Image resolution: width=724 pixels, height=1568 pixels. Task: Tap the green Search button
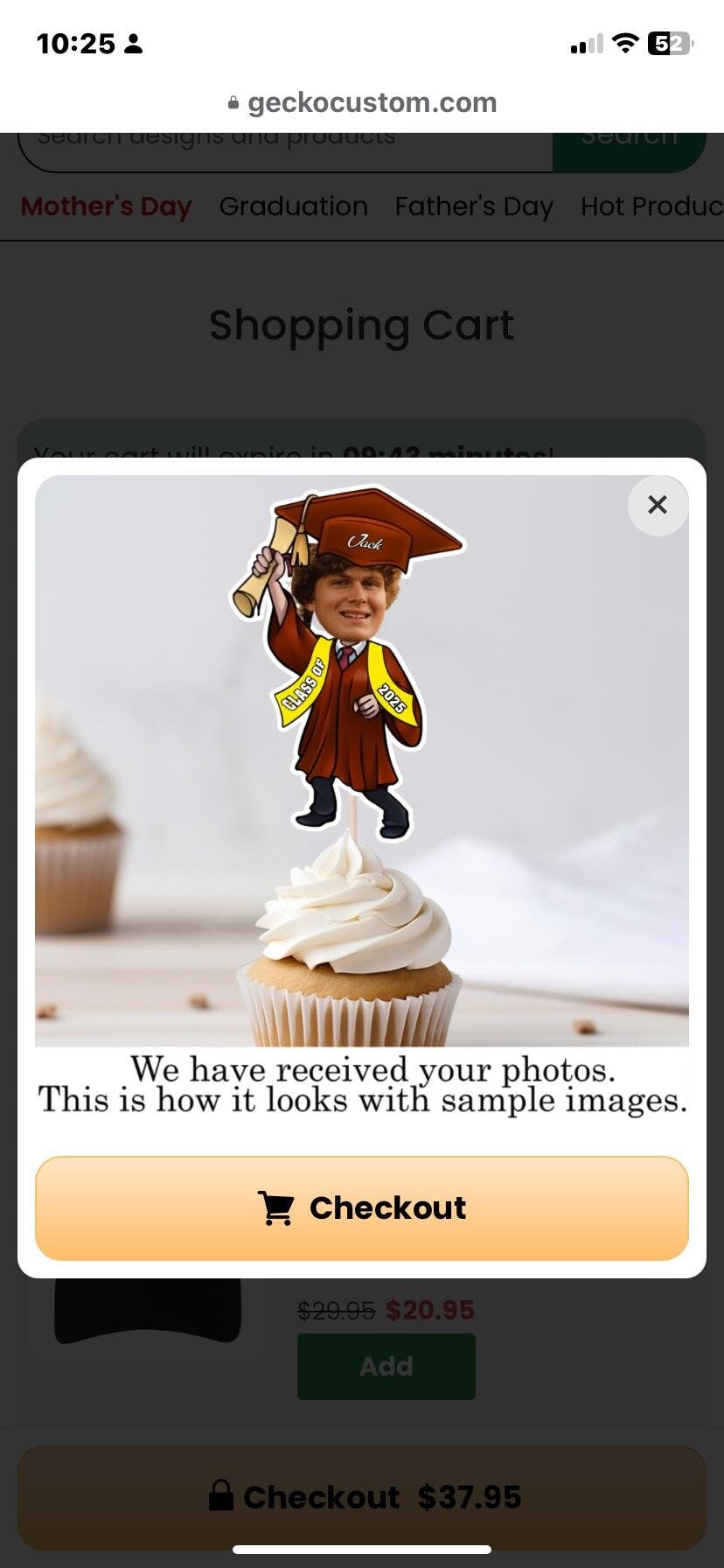pos(629,147)
